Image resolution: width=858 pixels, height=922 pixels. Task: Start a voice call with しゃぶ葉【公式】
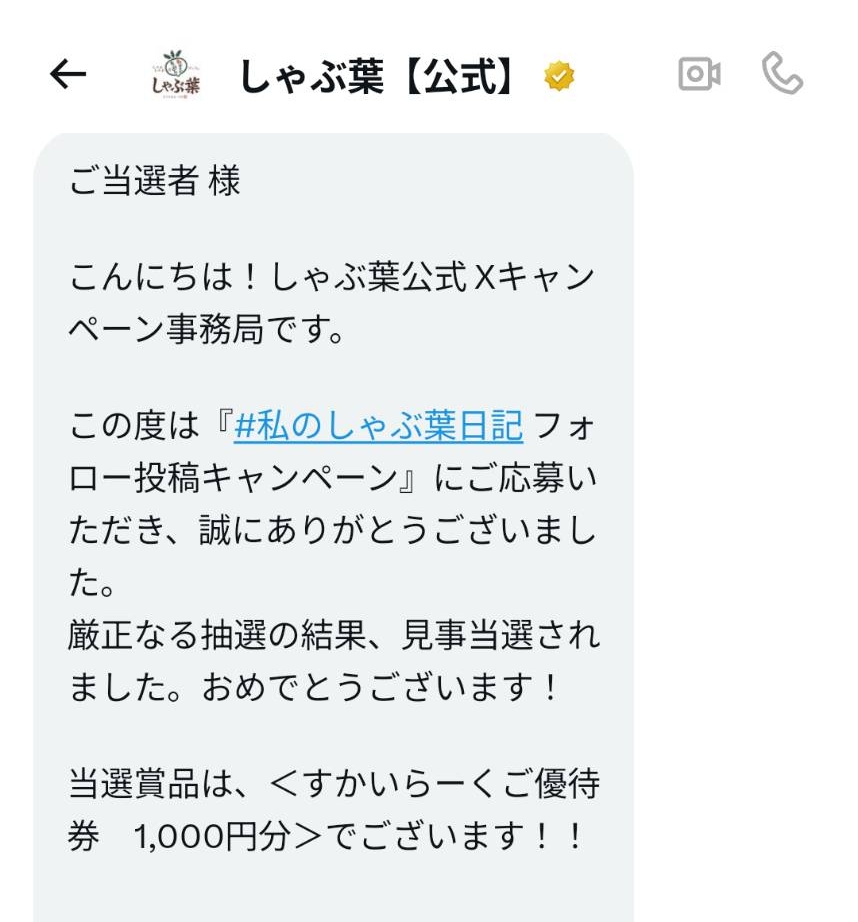coord(782,74)
